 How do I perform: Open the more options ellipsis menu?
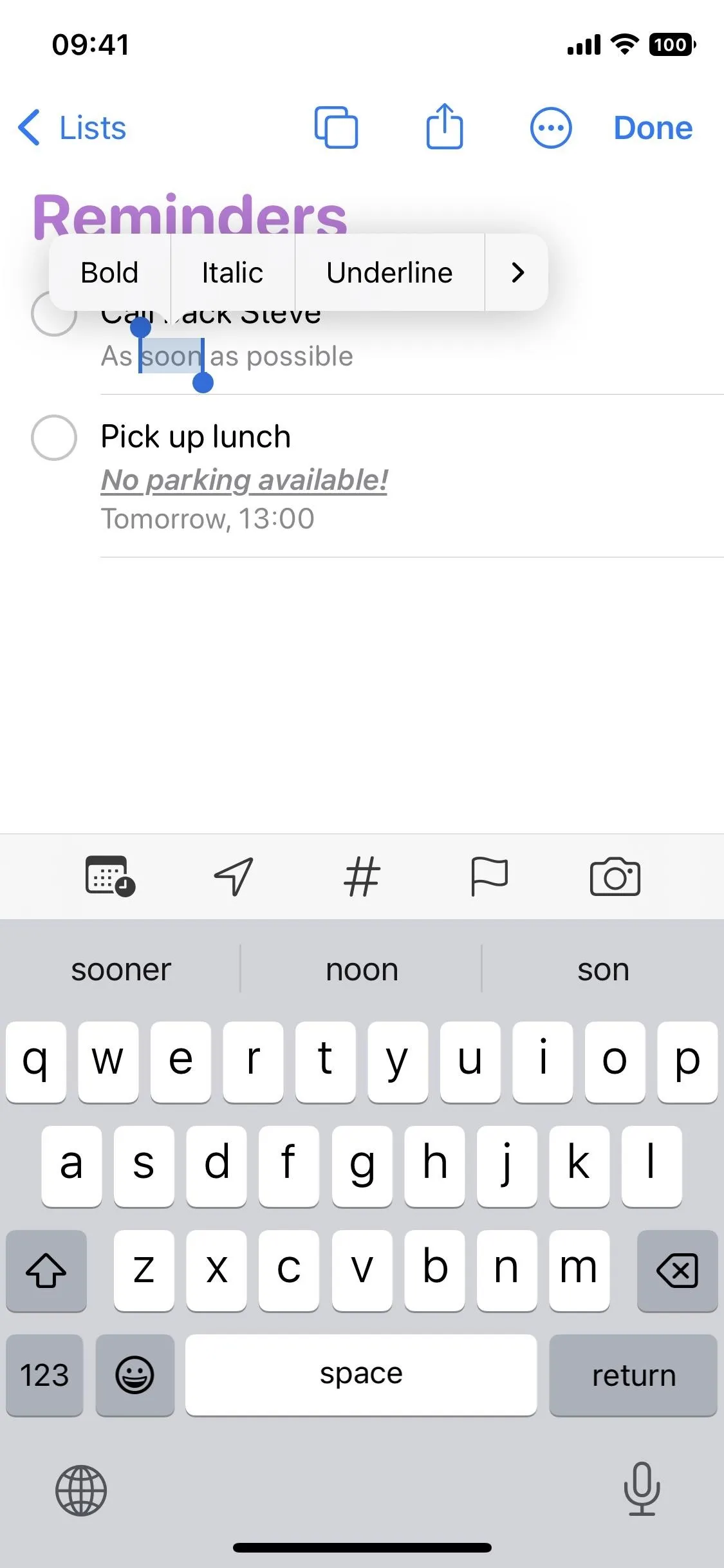tap(551, 127)
